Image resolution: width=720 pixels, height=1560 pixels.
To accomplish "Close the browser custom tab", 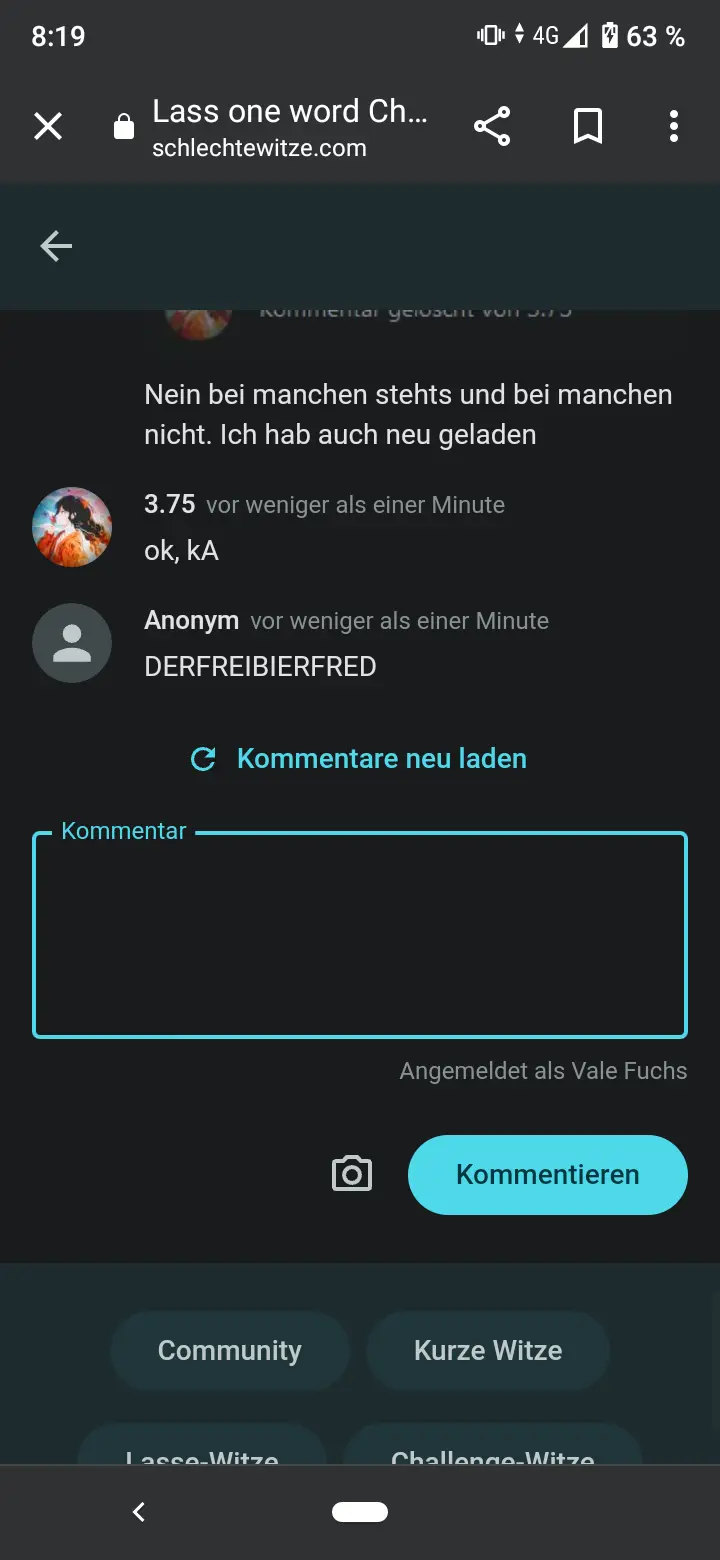I will [x=48, y=127].
